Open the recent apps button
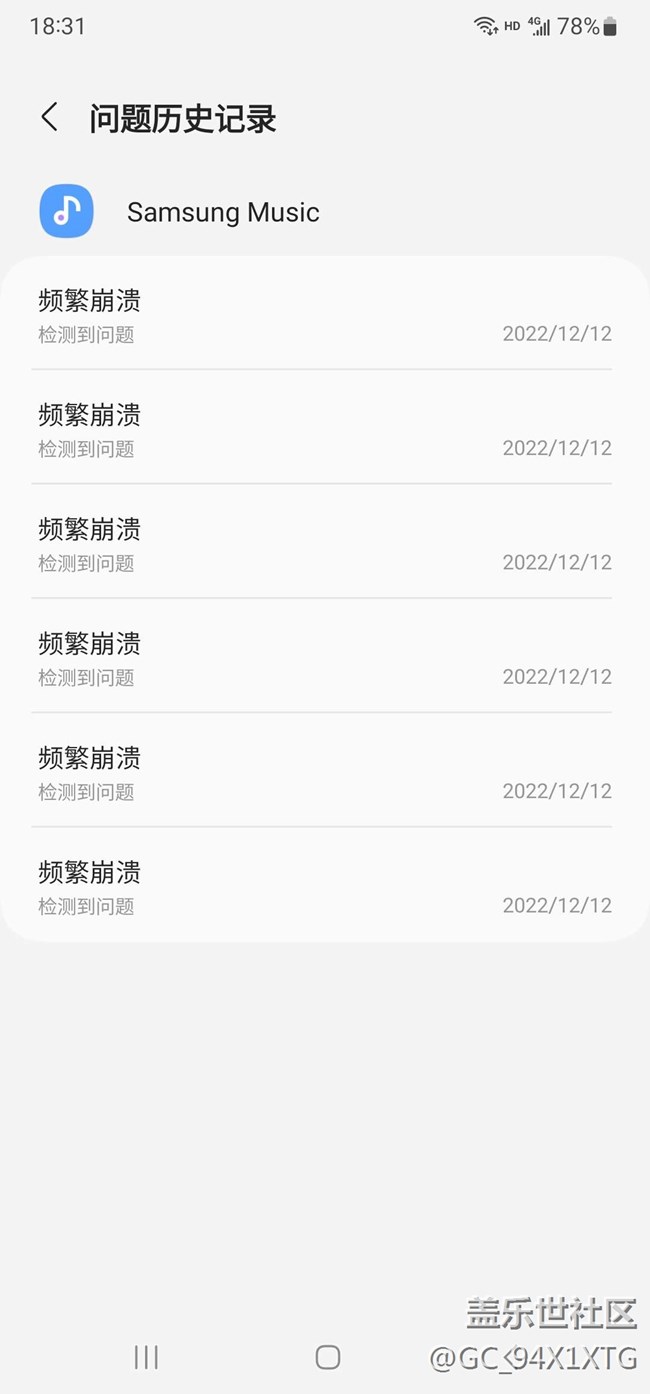This screenshot has height=1394, width=650. (x=146, y=1357)
